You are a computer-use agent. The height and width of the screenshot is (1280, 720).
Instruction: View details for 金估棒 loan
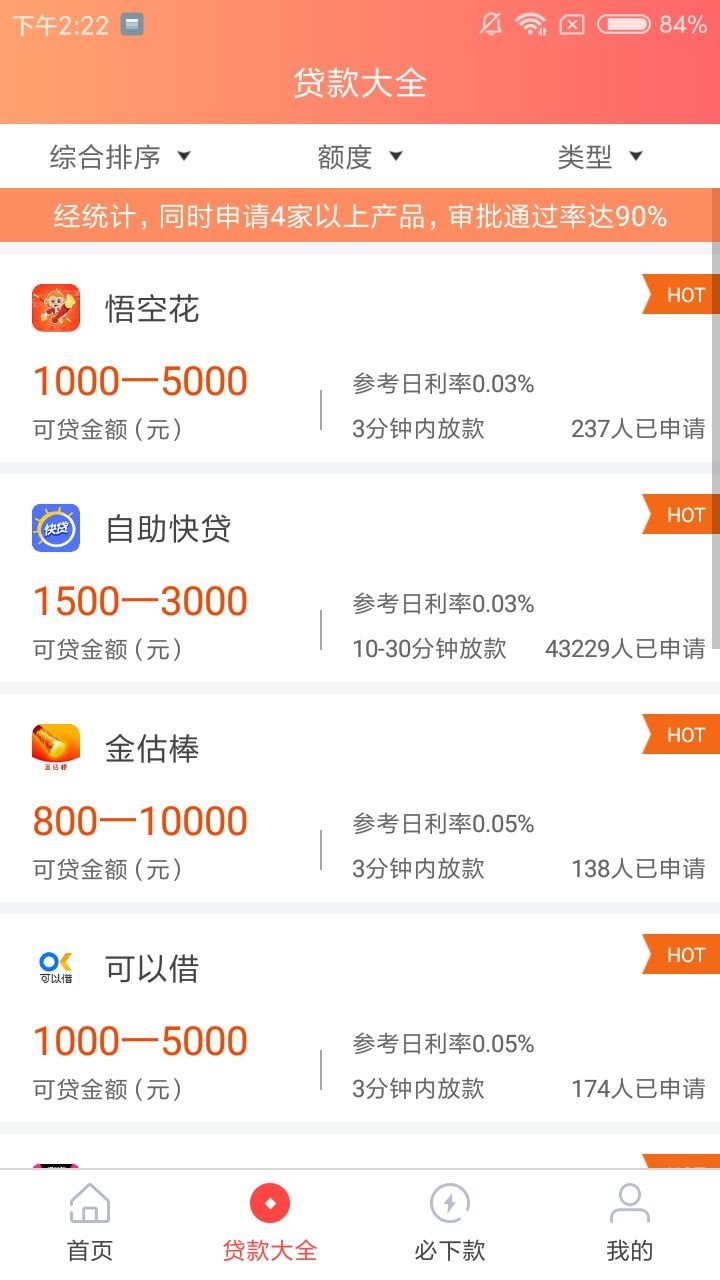click(x=360, y=798)
